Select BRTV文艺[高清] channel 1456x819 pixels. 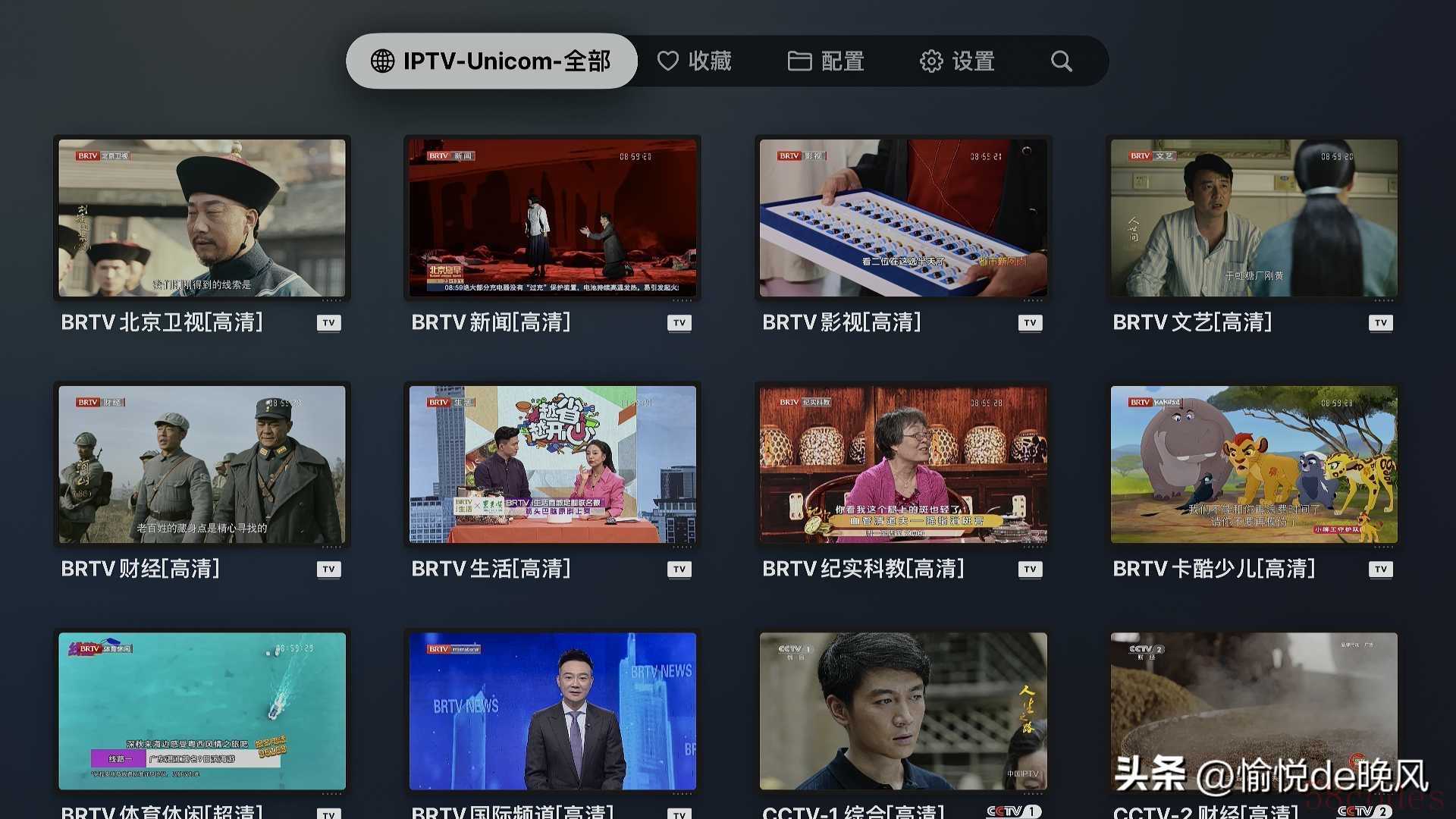click(1254, 218)
